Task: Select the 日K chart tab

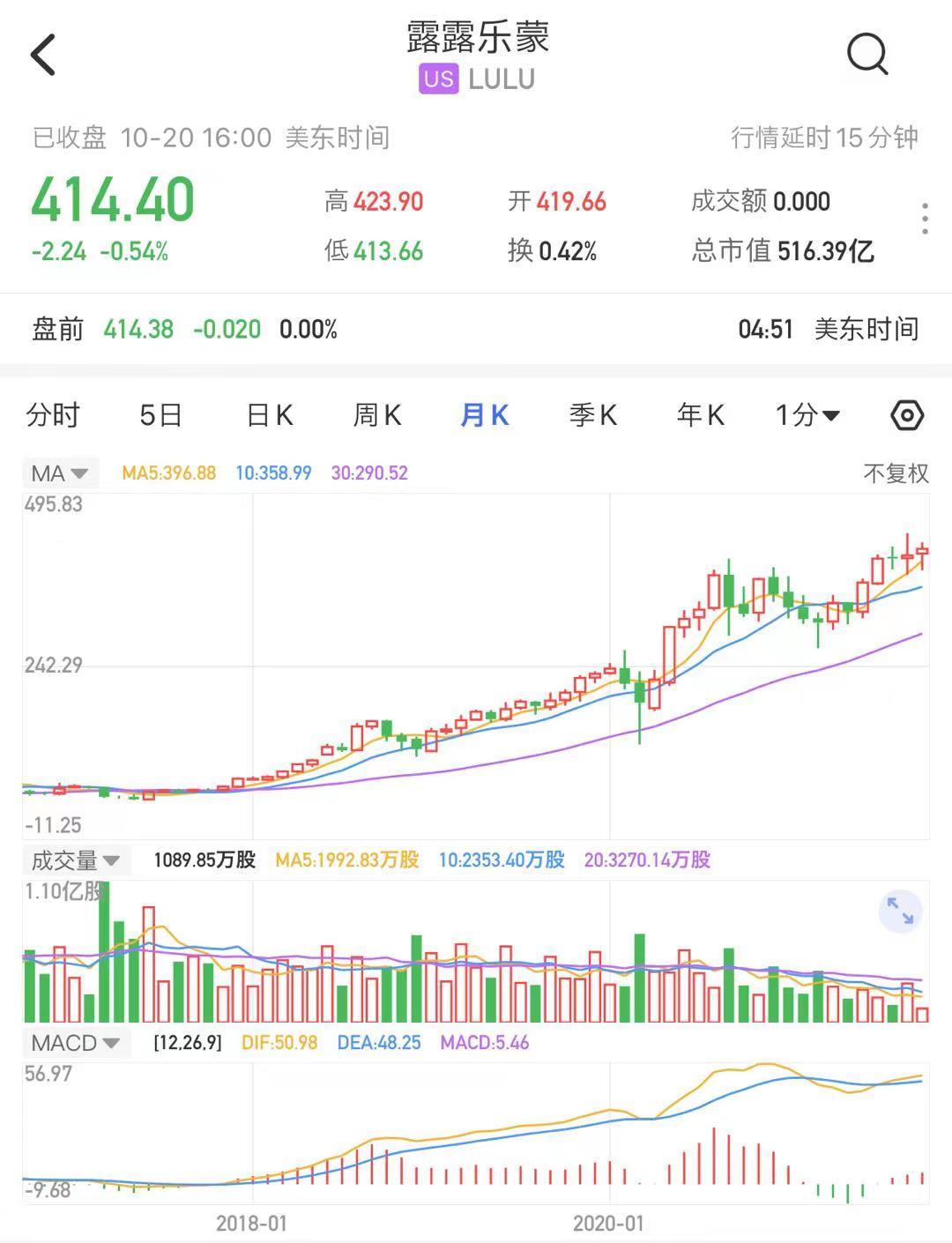Action: (x=269, y=415)
